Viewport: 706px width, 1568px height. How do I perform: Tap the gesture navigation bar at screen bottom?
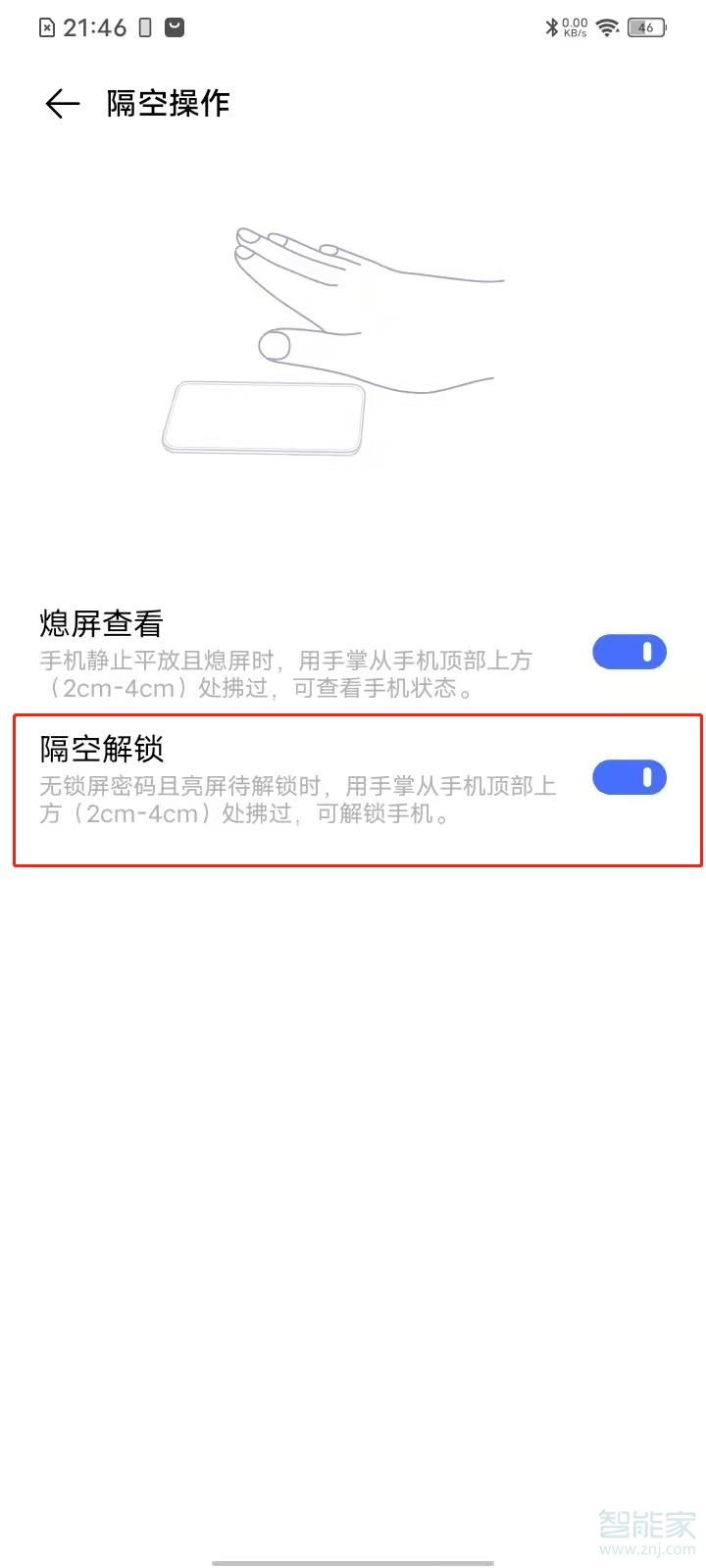[353, 1559]
